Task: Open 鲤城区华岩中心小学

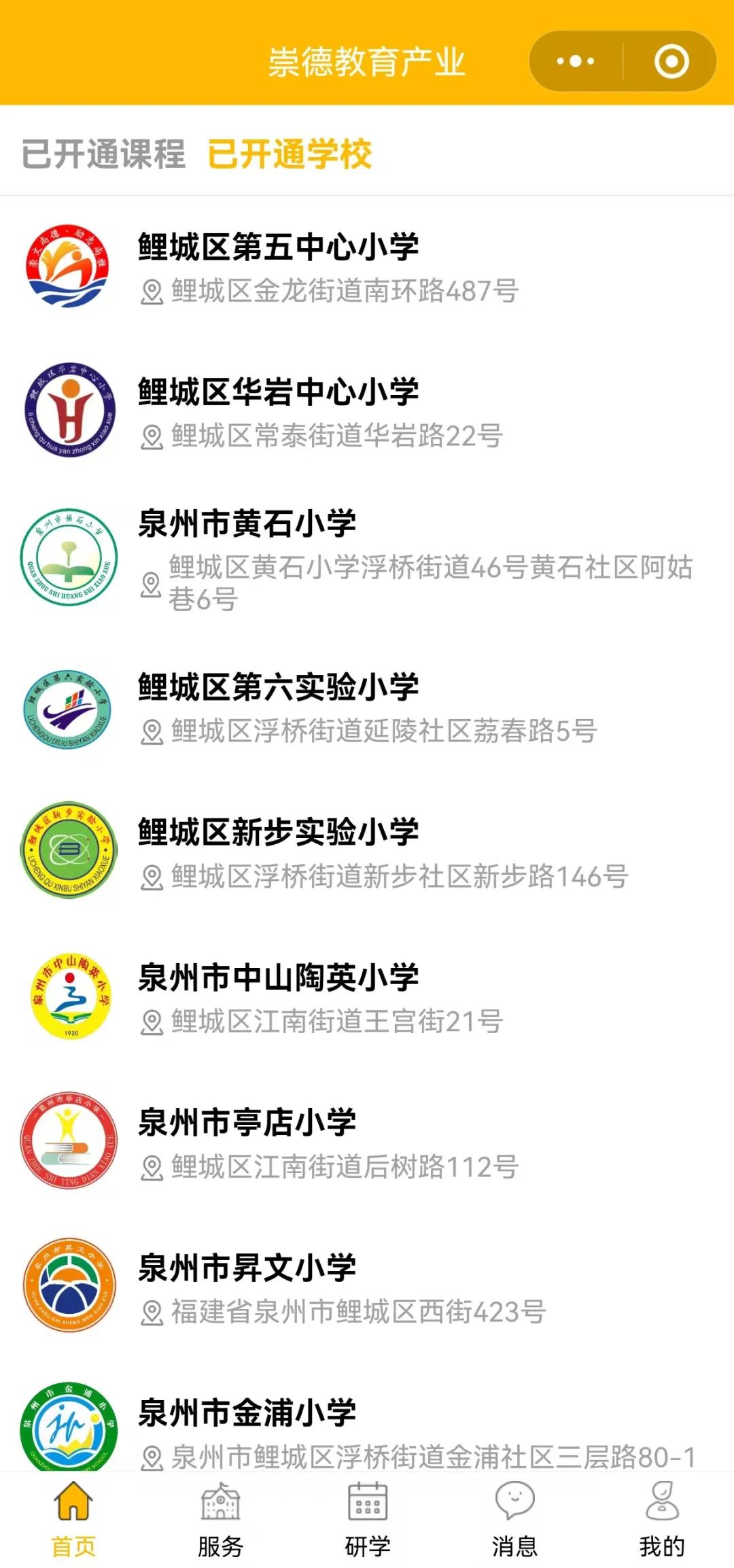Action: click(367, 413)
